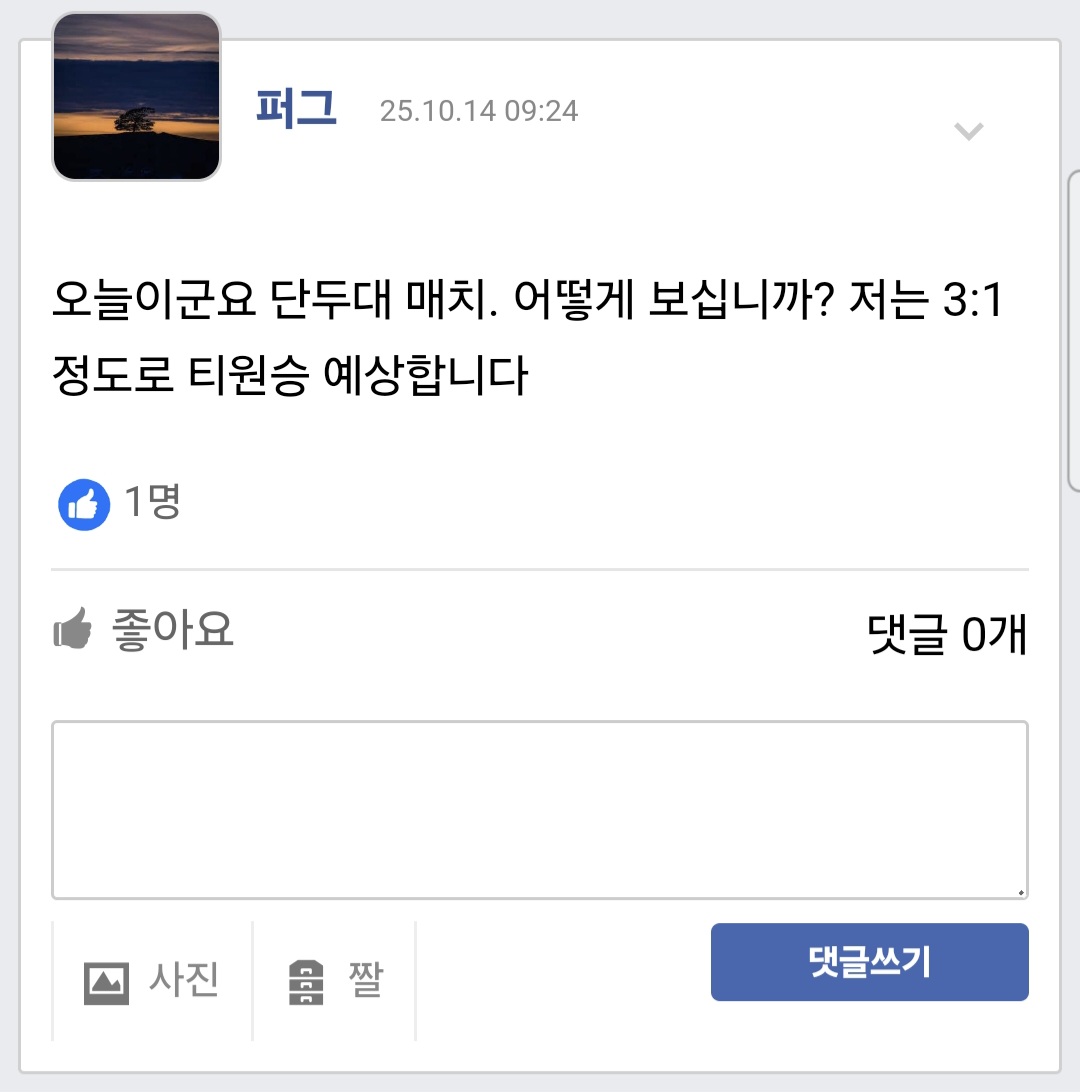Open the 짤 picker
This screenshot has width=1080, height=1092.
[x=335, y=981]
